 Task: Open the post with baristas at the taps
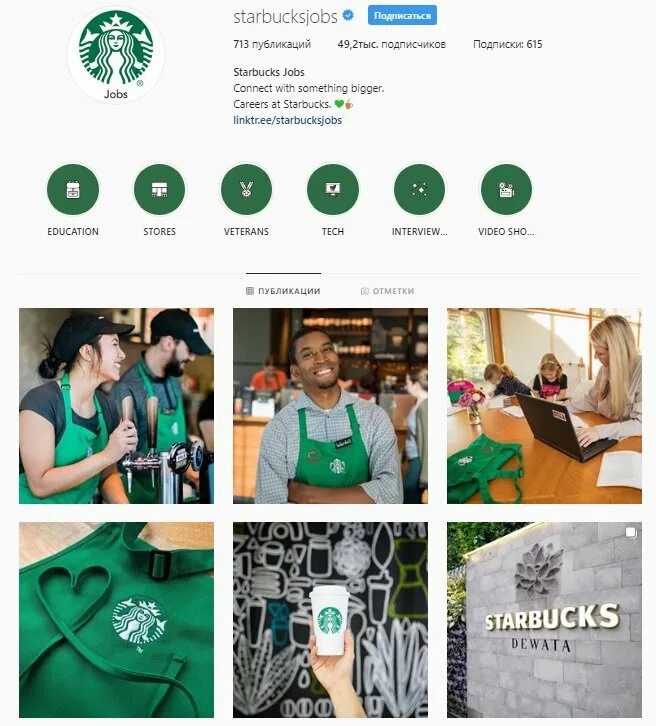116,405
